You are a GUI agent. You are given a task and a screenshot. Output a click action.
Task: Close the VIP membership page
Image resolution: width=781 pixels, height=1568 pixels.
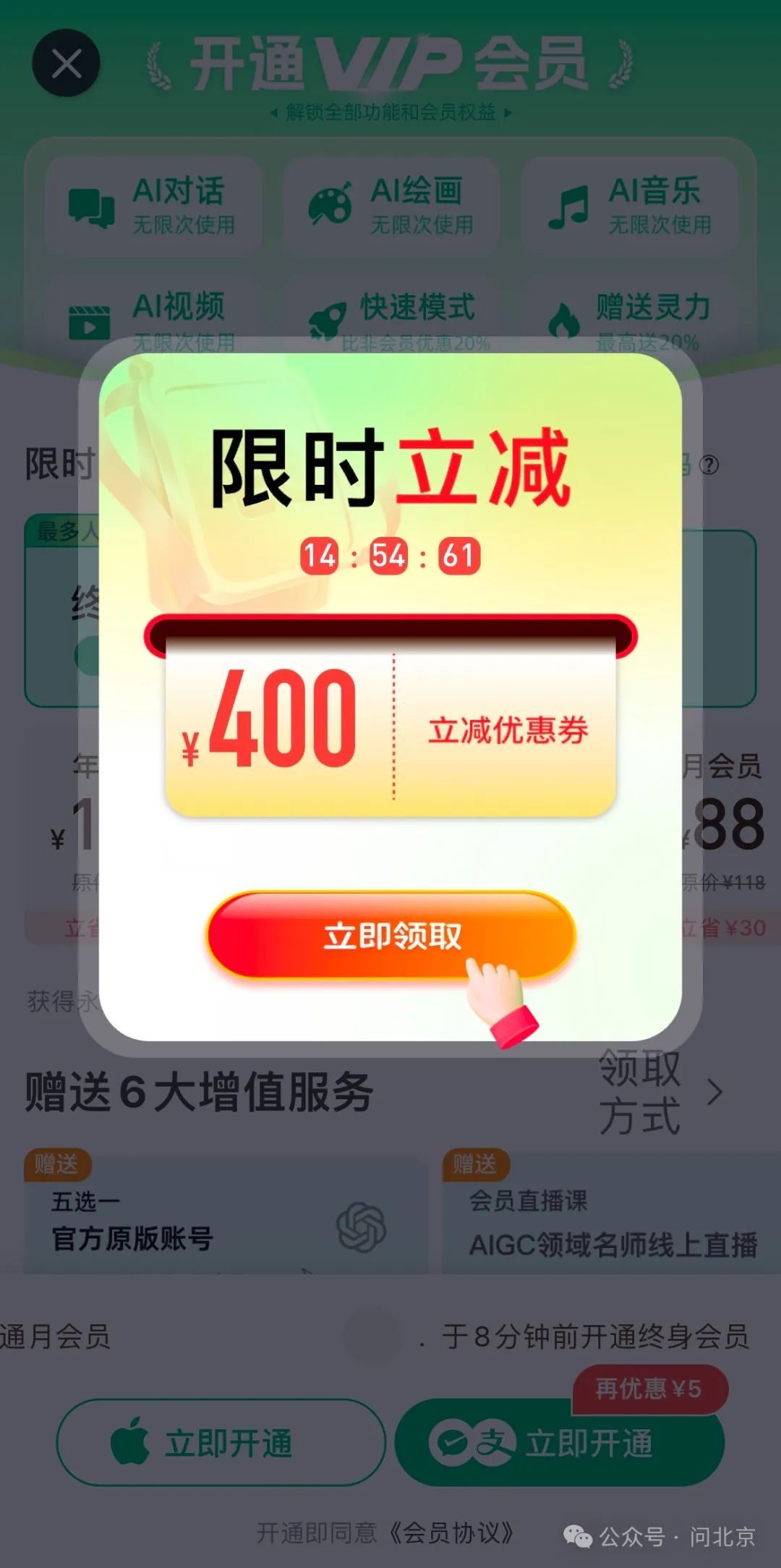click(x=67, y=64)
